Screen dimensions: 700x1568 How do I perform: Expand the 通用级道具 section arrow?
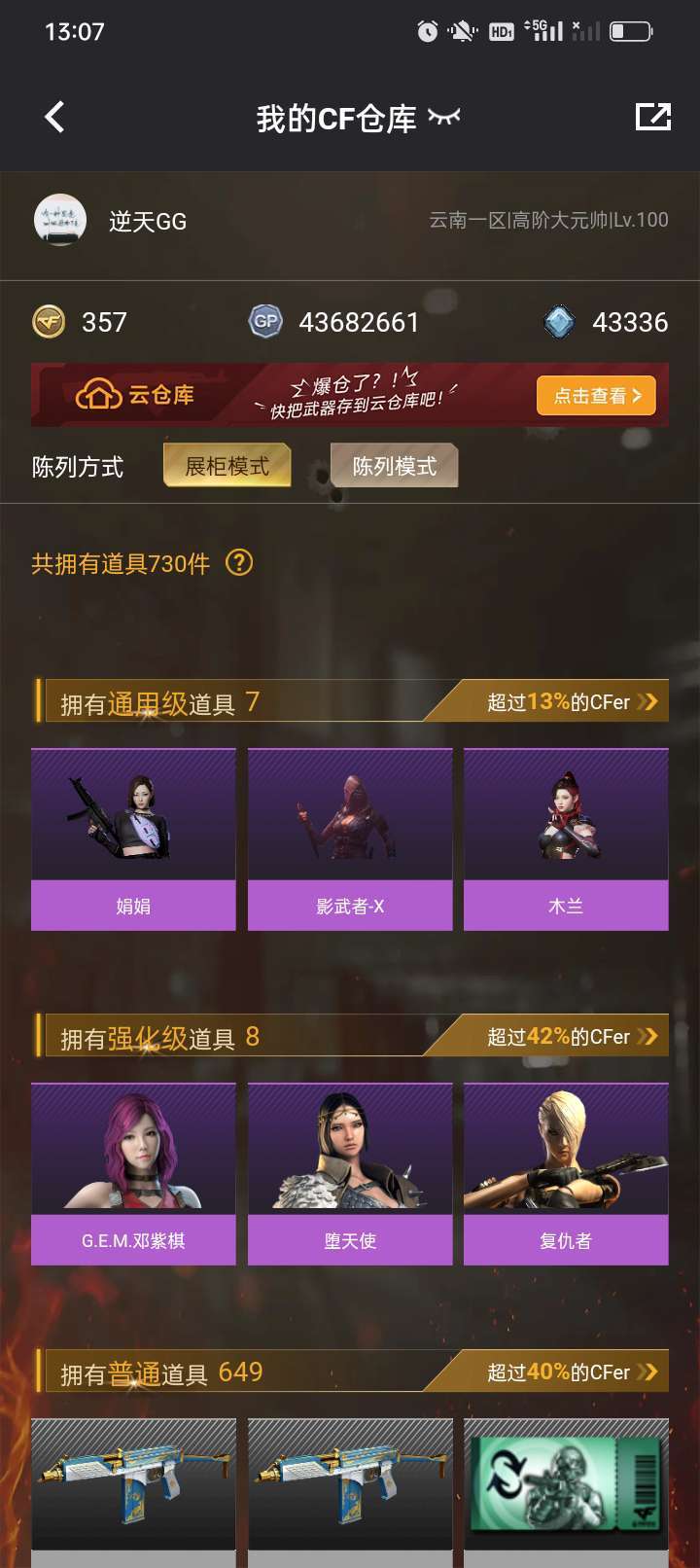[x=647, y=701]
